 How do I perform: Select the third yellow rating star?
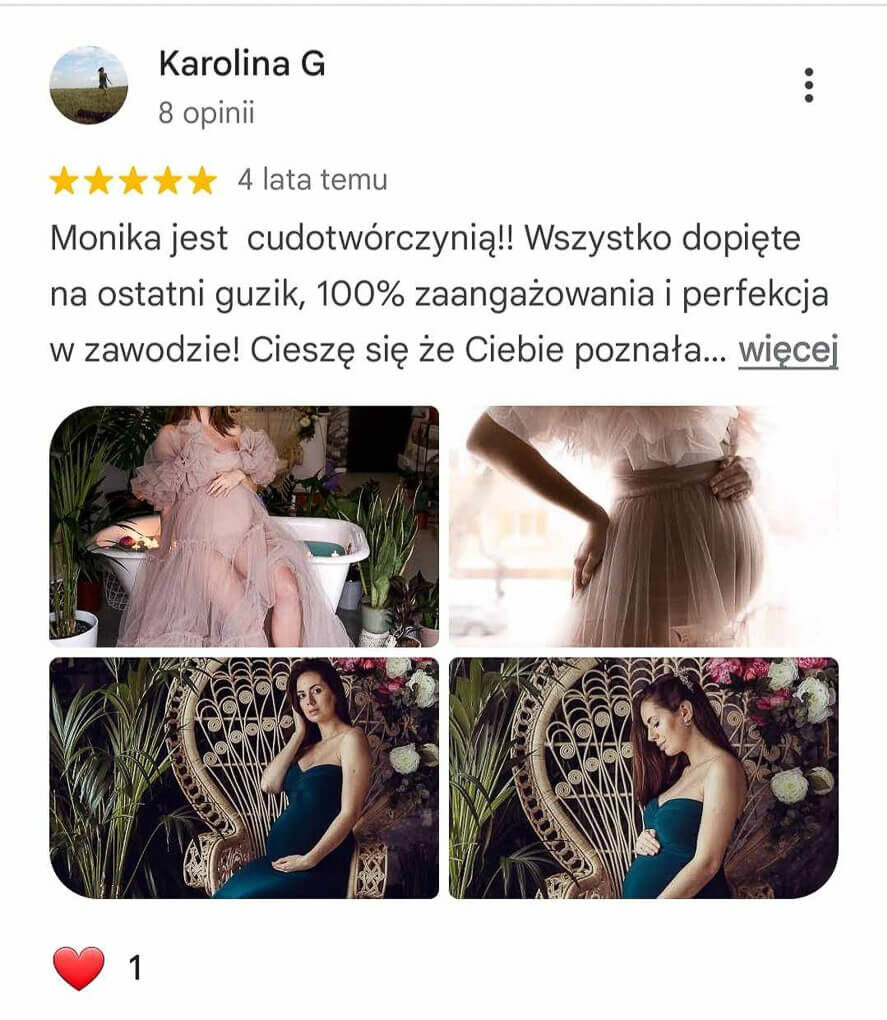coord(135,182)
